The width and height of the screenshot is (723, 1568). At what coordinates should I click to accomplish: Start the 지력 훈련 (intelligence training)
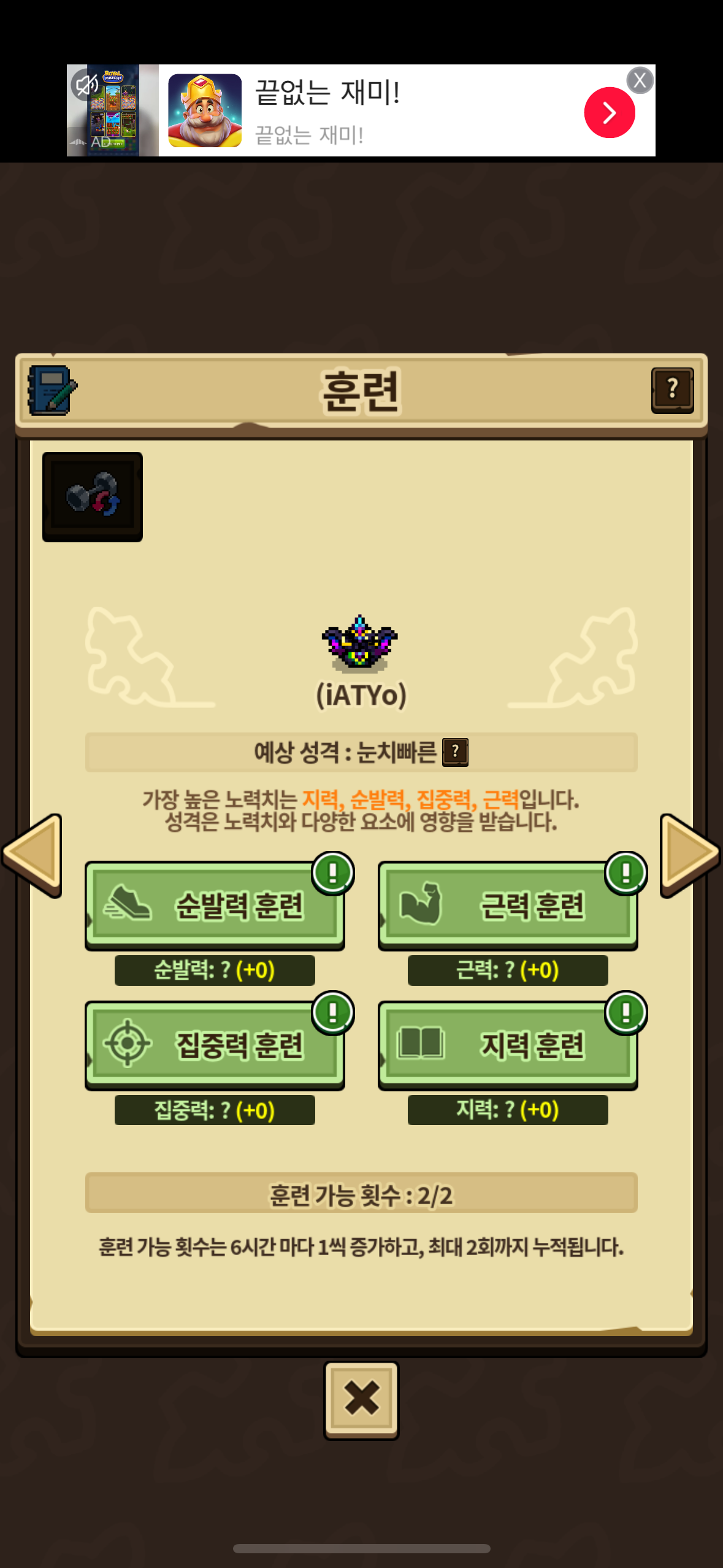point(508,1045)
